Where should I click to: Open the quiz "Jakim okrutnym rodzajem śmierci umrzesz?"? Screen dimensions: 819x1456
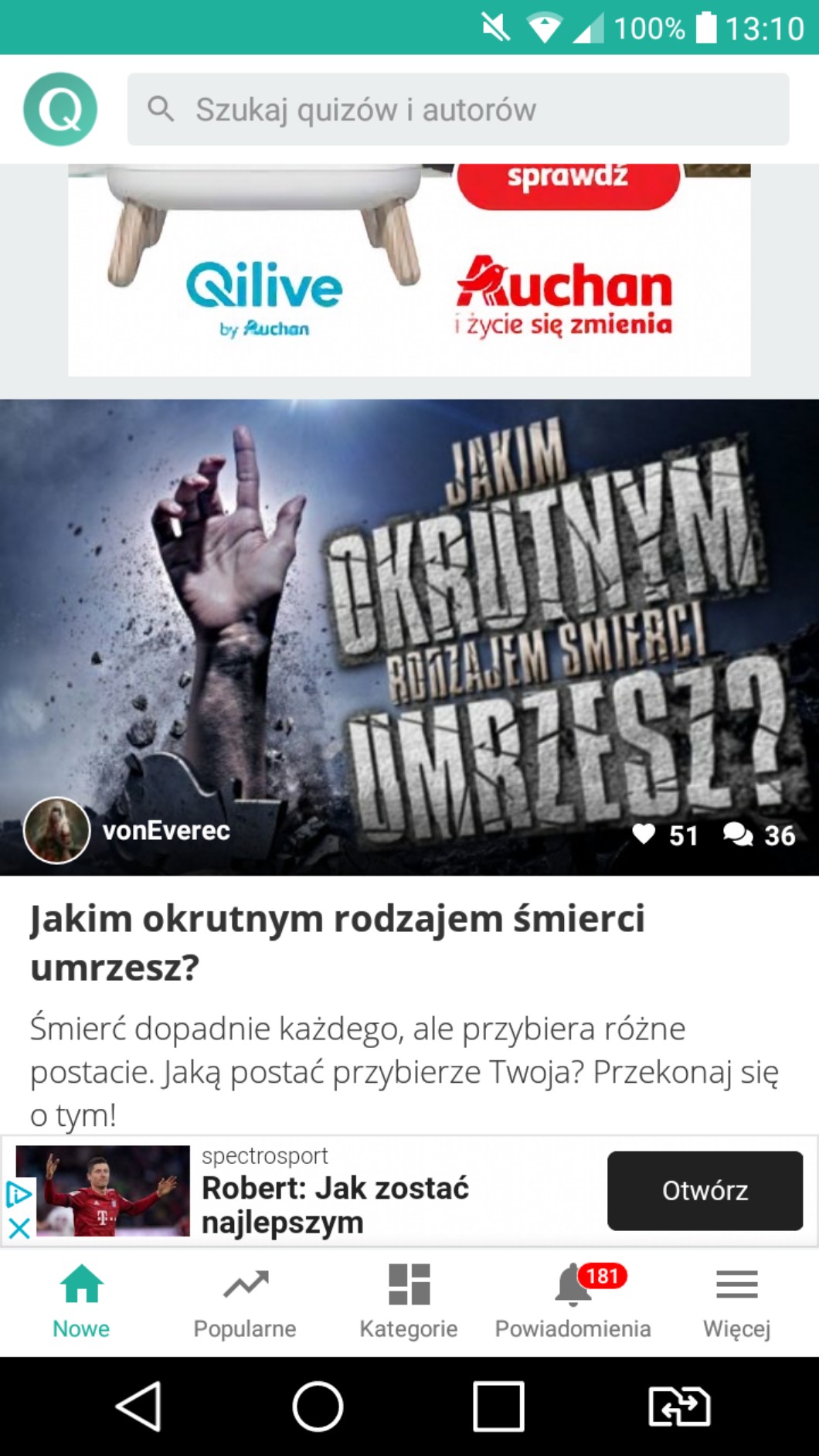337,941
